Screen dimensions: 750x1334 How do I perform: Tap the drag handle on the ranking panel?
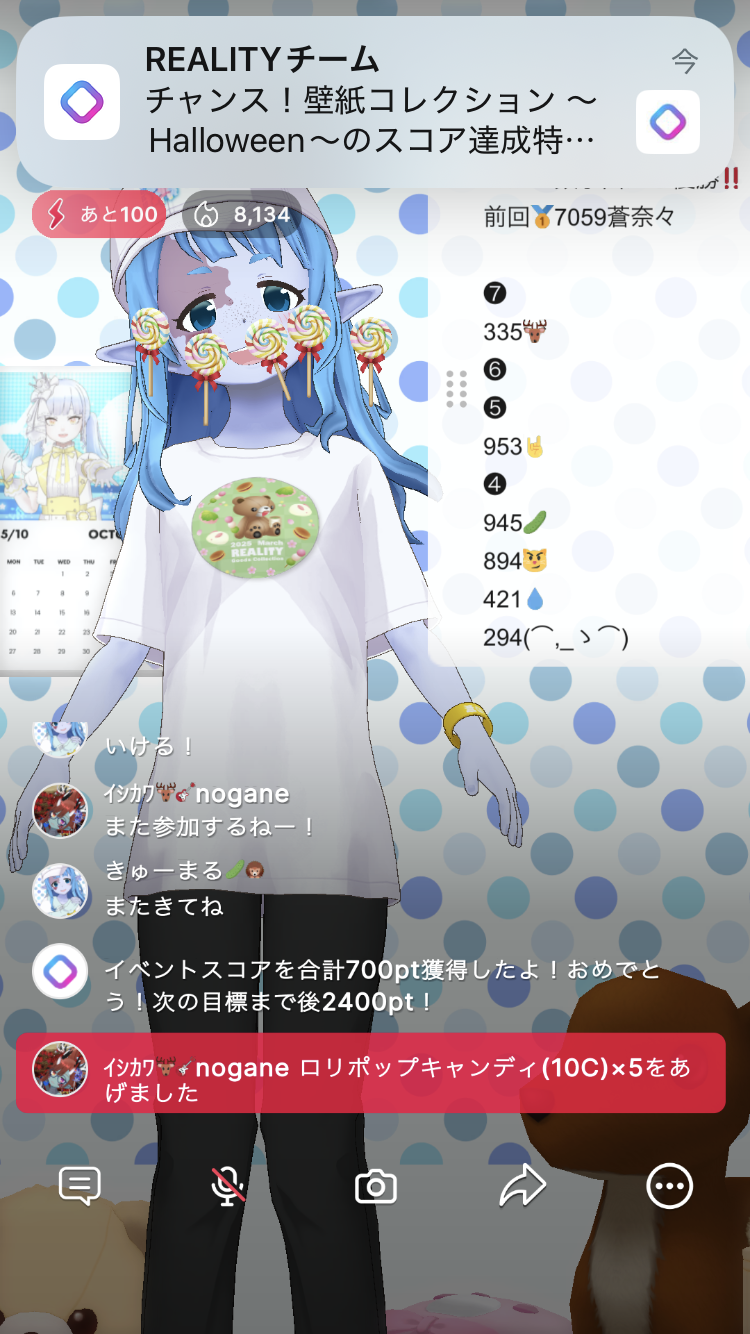click(456, 389)
